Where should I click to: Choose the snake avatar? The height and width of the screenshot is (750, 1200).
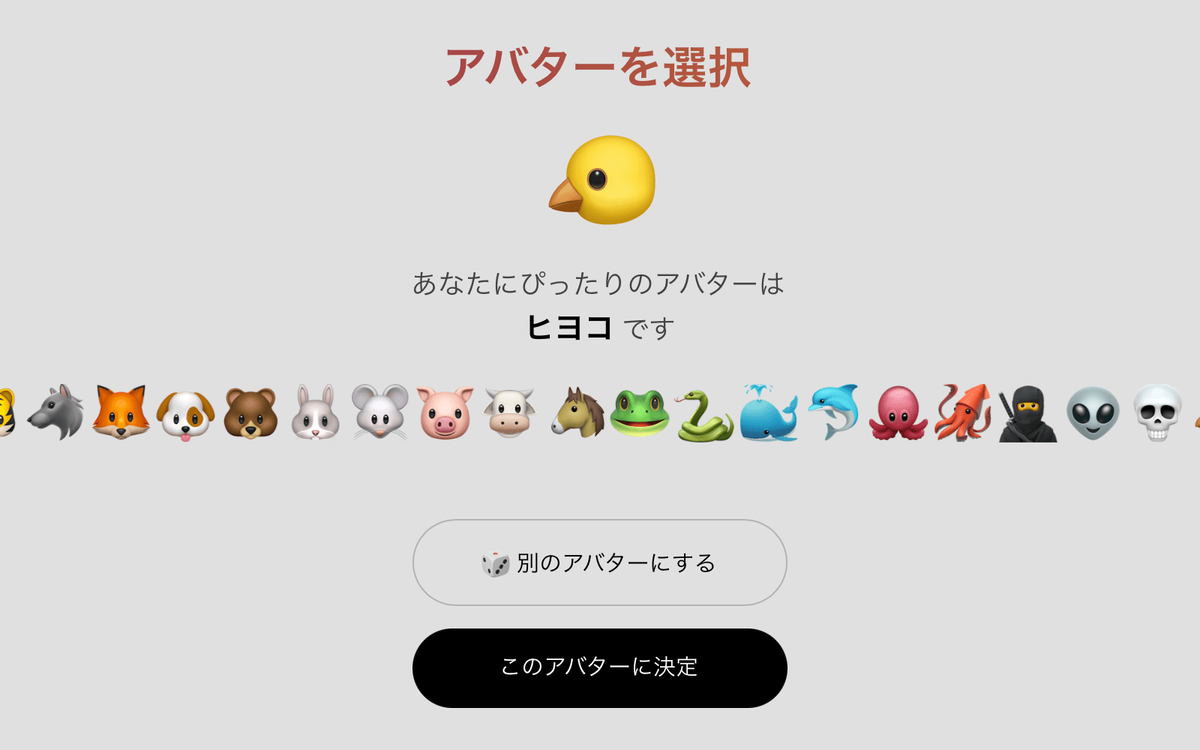(705, 413)
